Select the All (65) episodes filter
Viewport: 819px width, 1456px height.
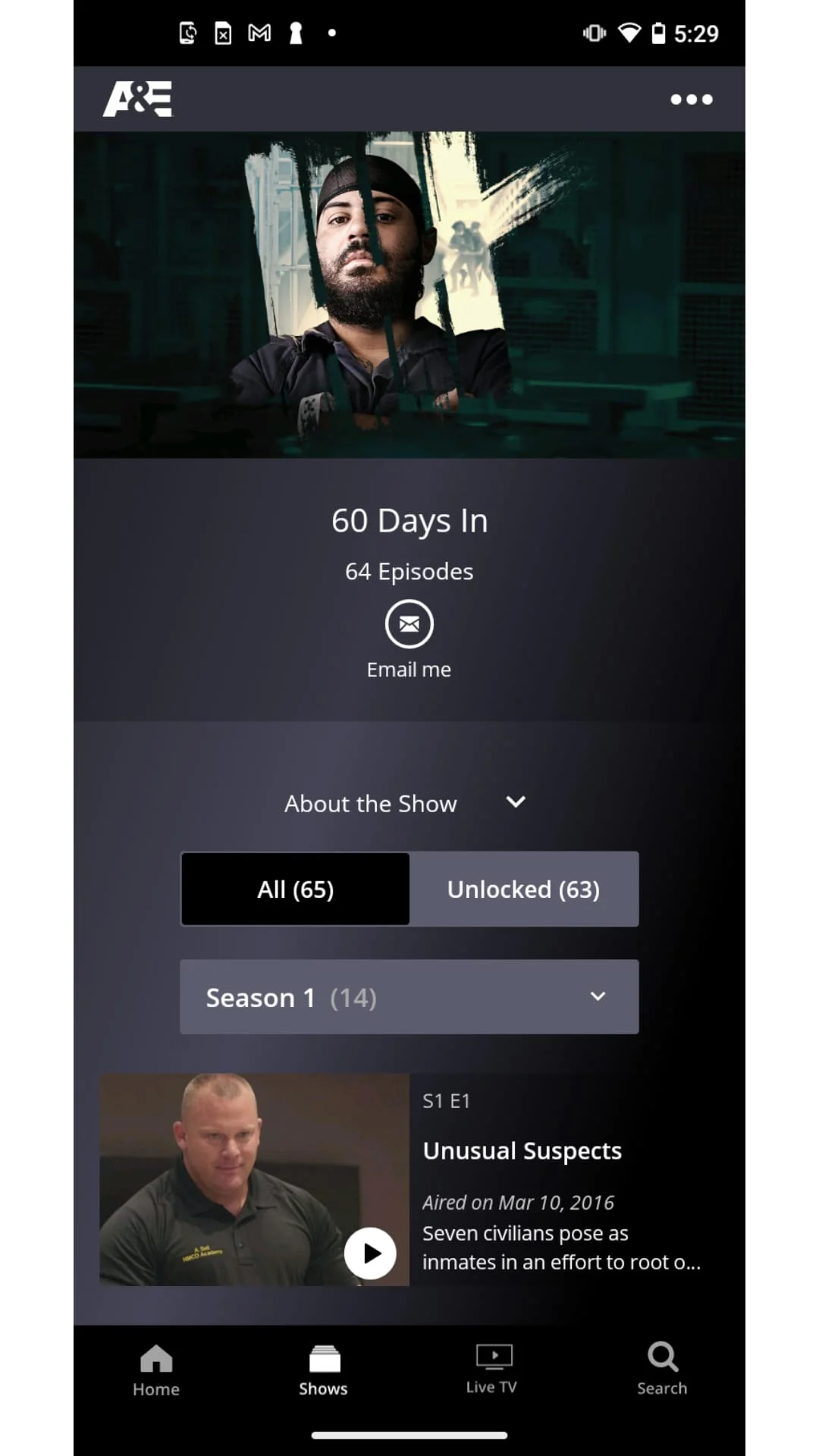click(296, 889)
